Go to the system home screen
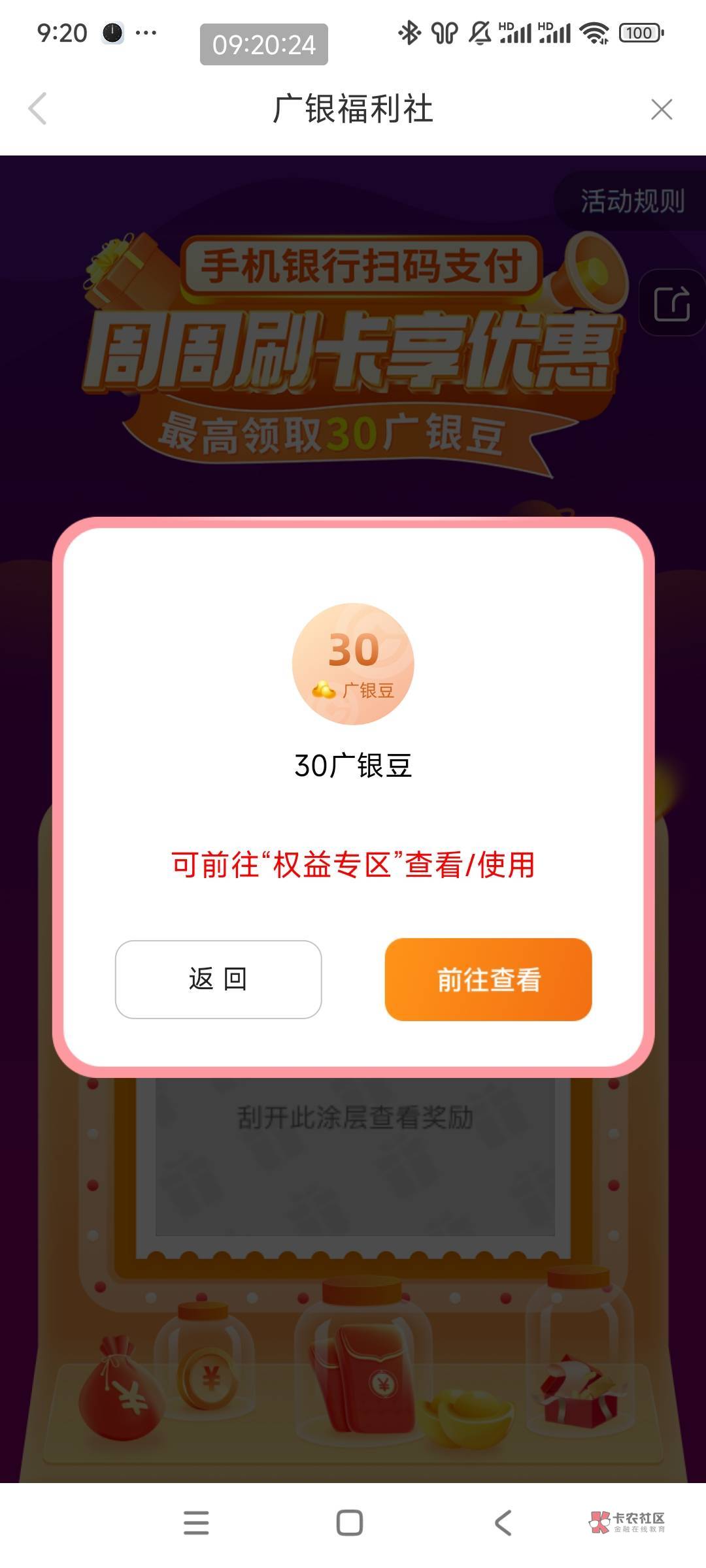The width and height of the screenshot is (706, 1568). point(350,1522)
